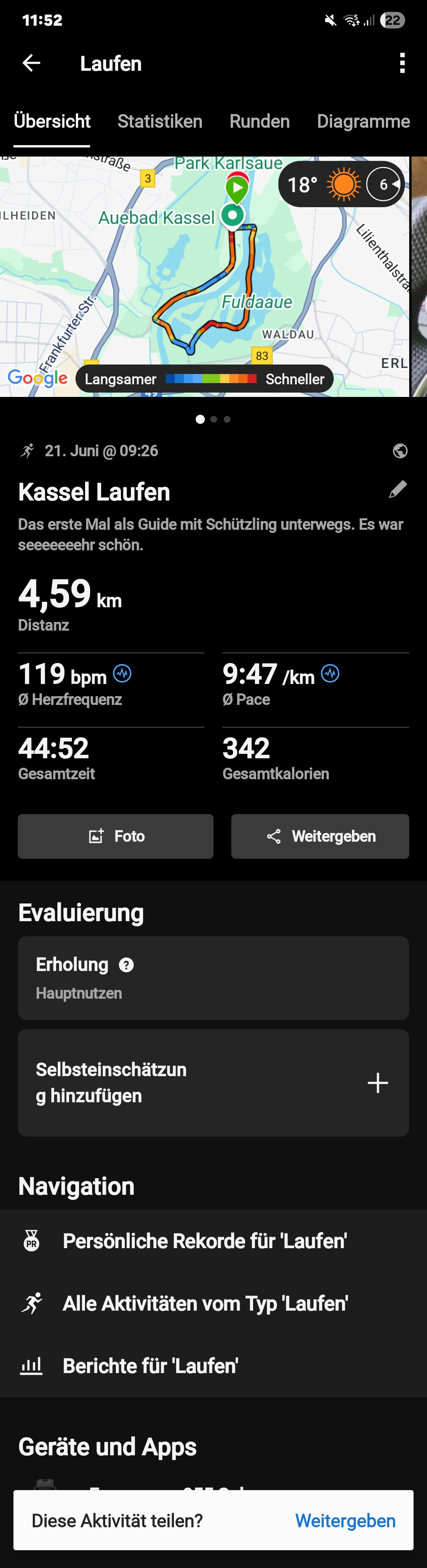Open help for Erholung

click(126, 965)
